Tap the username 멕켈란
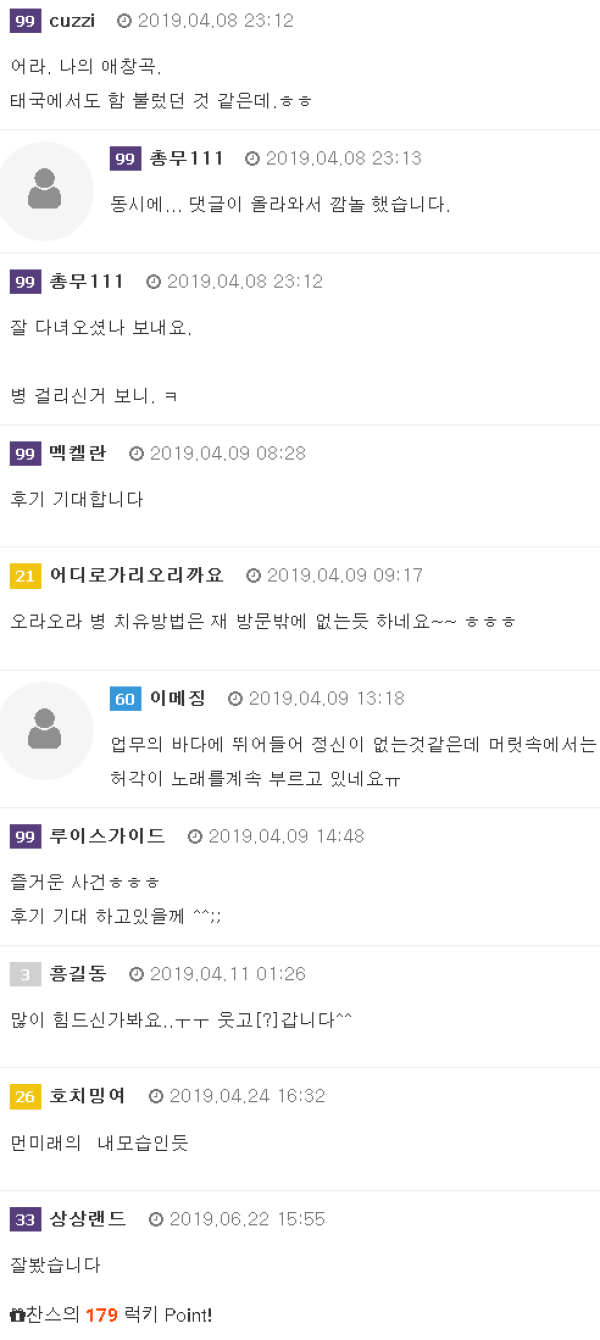Screen dimensions: 600x1340 click(x=77, y=453)
